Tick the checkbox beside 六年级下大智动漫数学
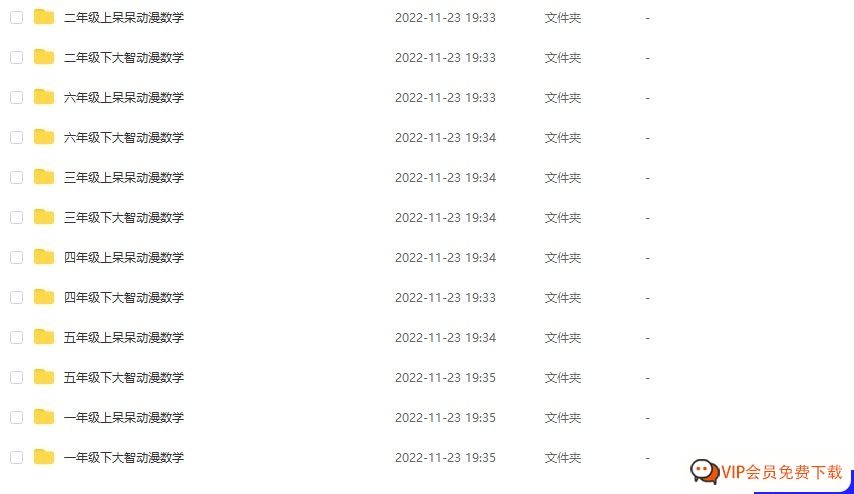 pyautogui.click(x=16, y=138)
